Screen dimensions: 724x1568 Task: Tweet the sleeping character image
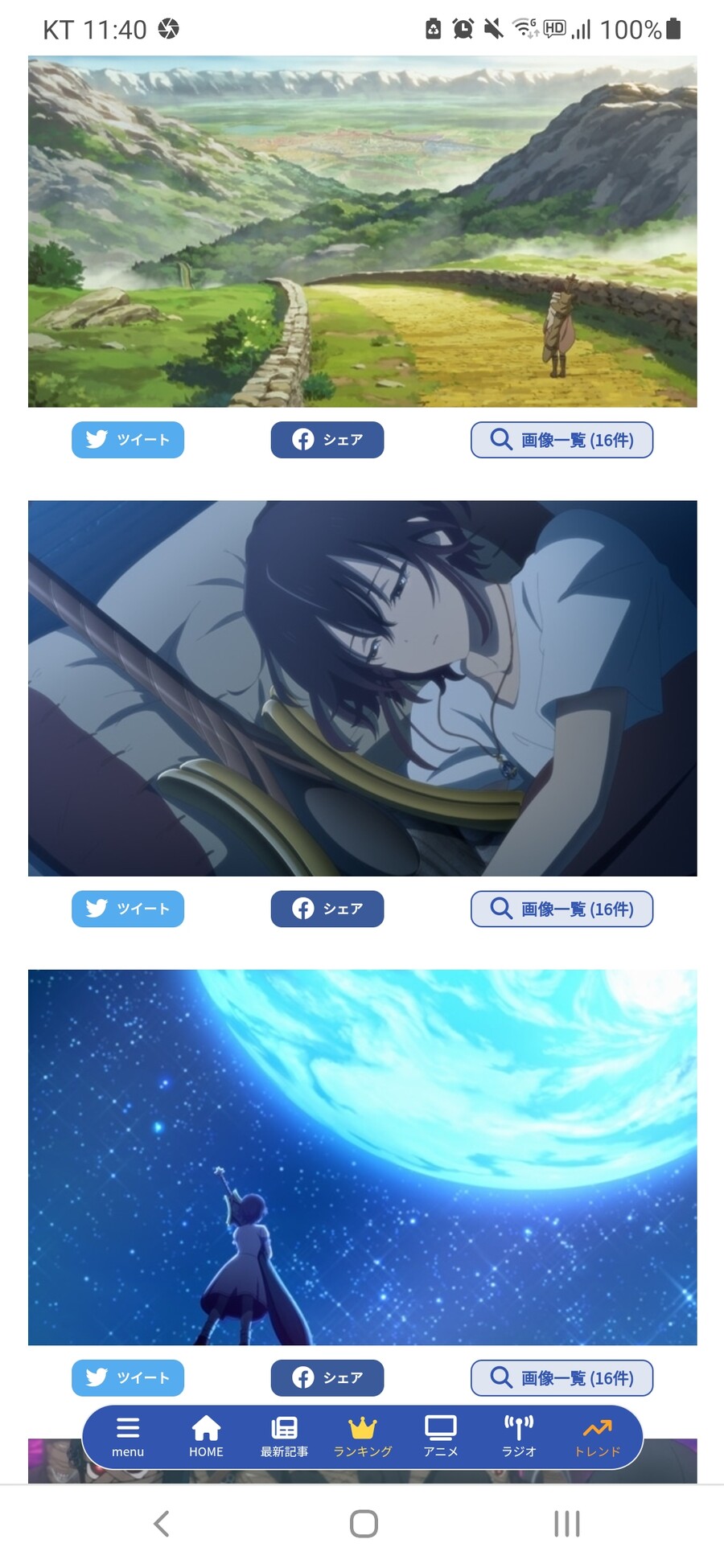(128, 909)
